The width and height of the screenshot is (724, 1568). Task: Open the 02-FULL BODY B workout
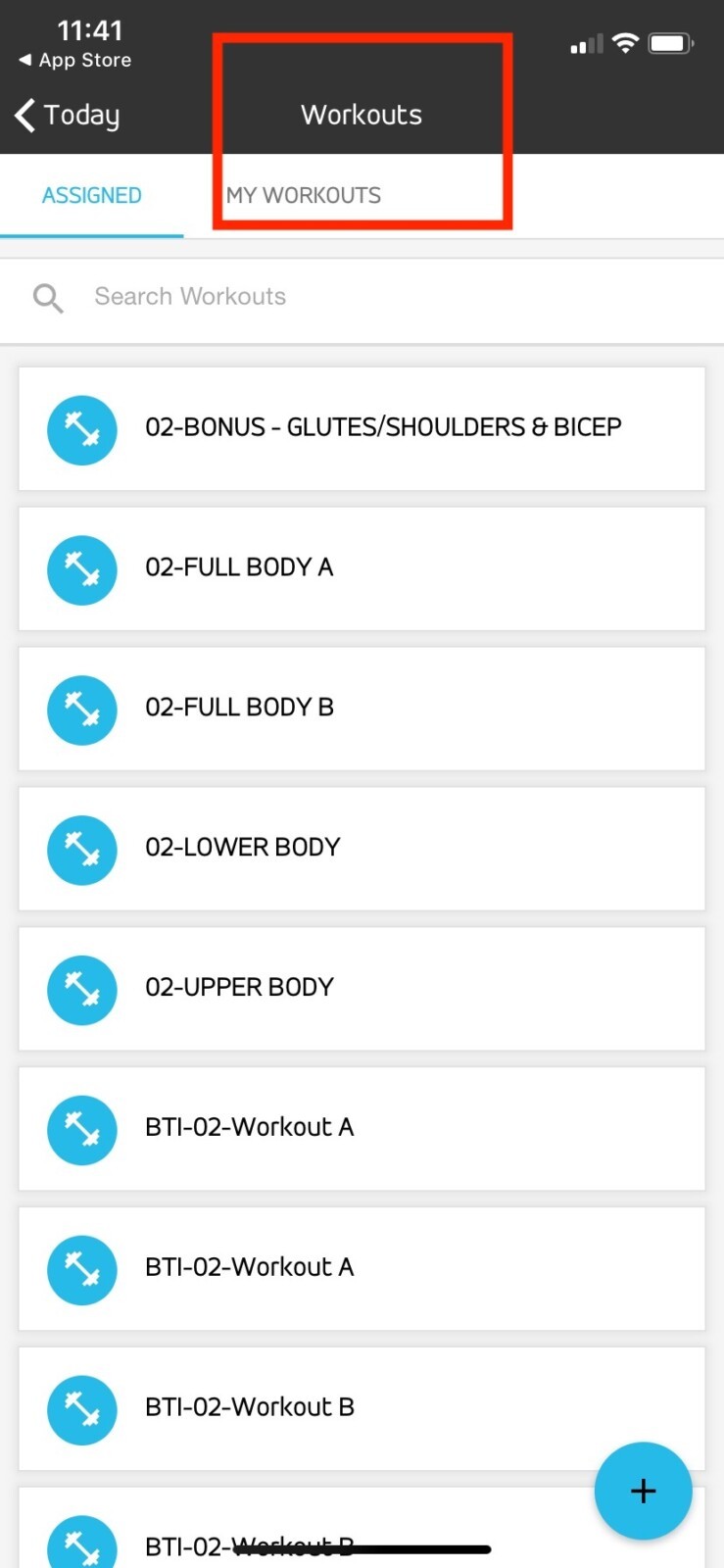point(362,710)
